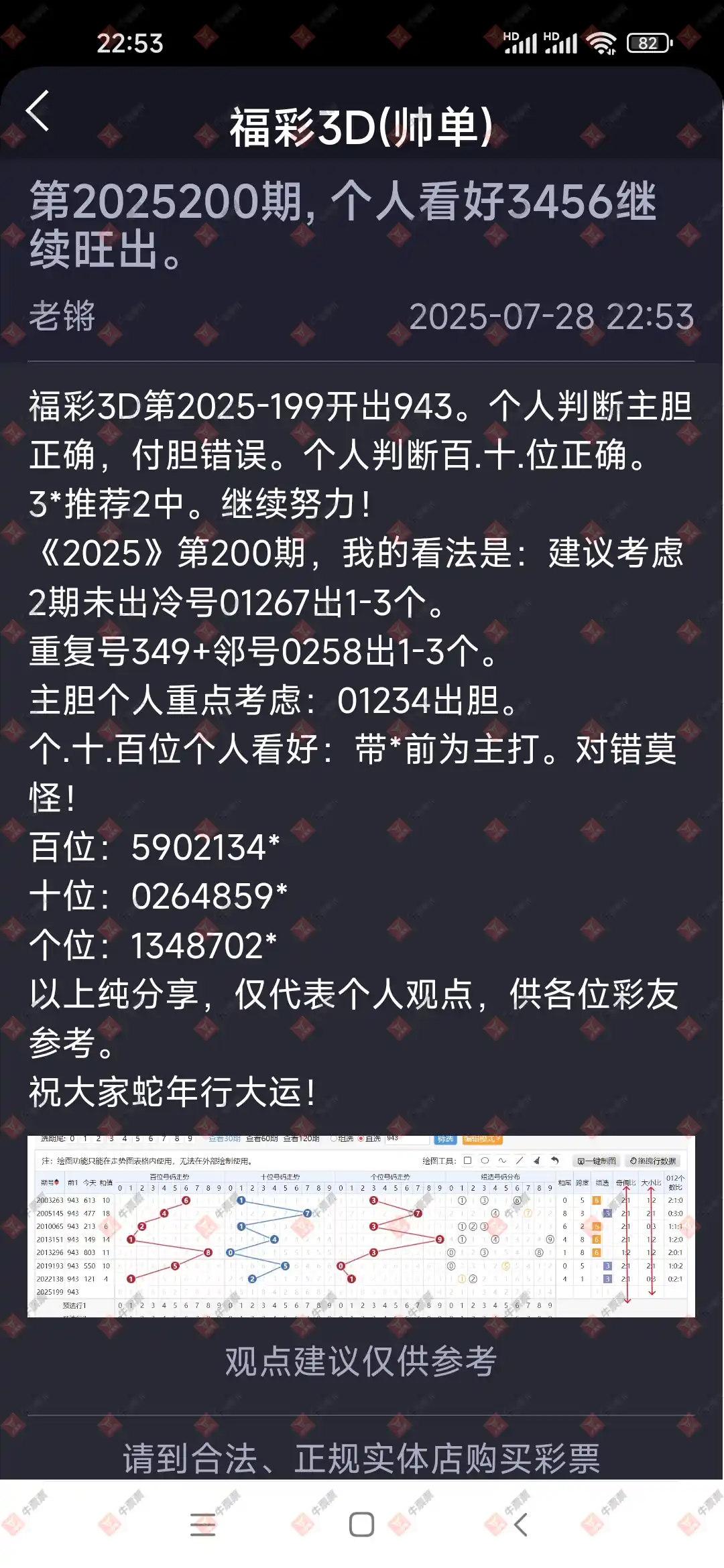724x1568 pixels.
Task: Tap the system back button
Action: pos(521,1524)
